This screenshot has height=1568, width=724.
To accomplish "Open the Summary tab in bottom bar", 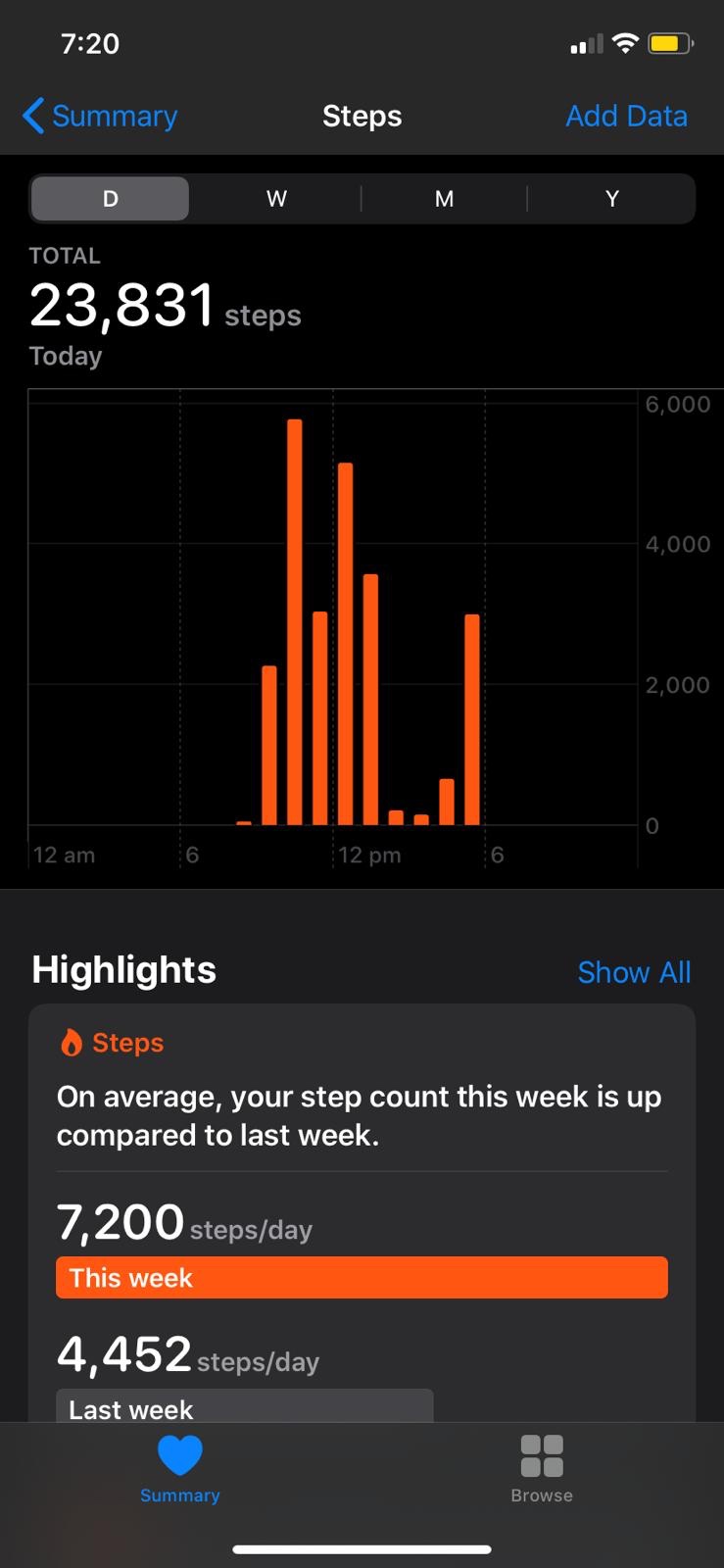I will pyautogui.click(x=180, y=1469).
